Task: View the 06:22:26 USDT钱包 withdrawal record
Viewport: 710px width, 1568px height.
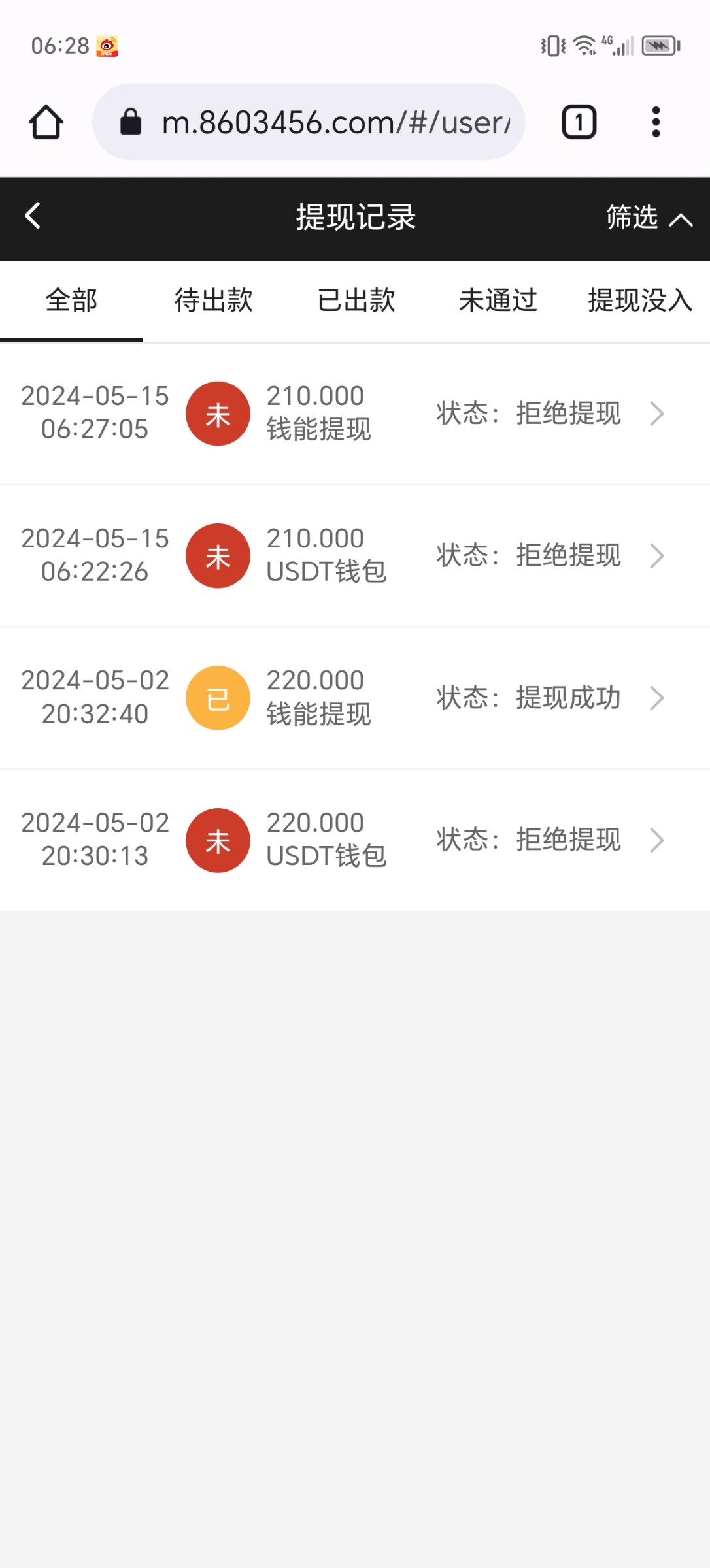Action: (355, 555)
